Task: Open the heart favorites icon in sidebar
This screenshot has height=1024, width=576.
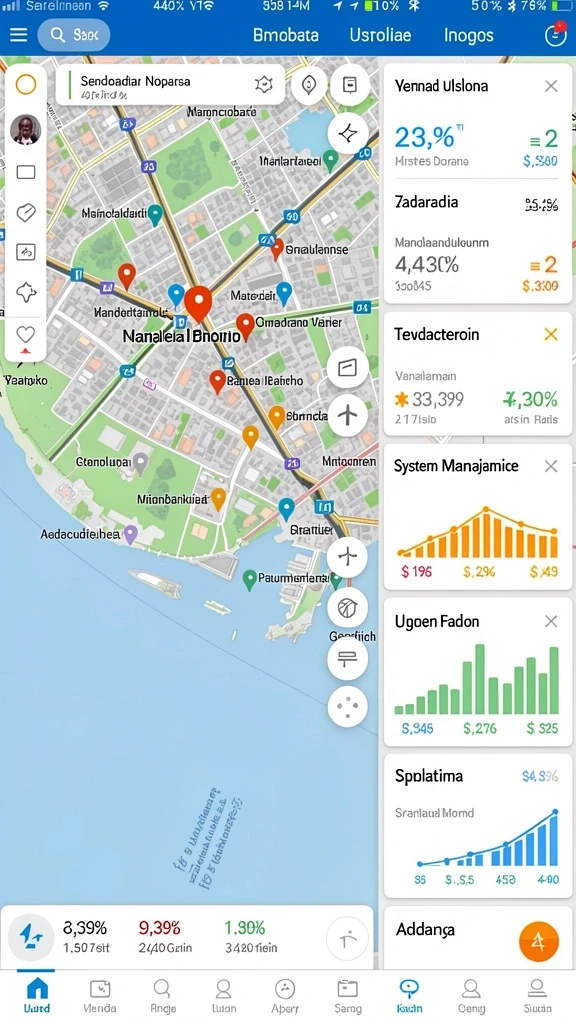Action: click(x=25, y=335)
